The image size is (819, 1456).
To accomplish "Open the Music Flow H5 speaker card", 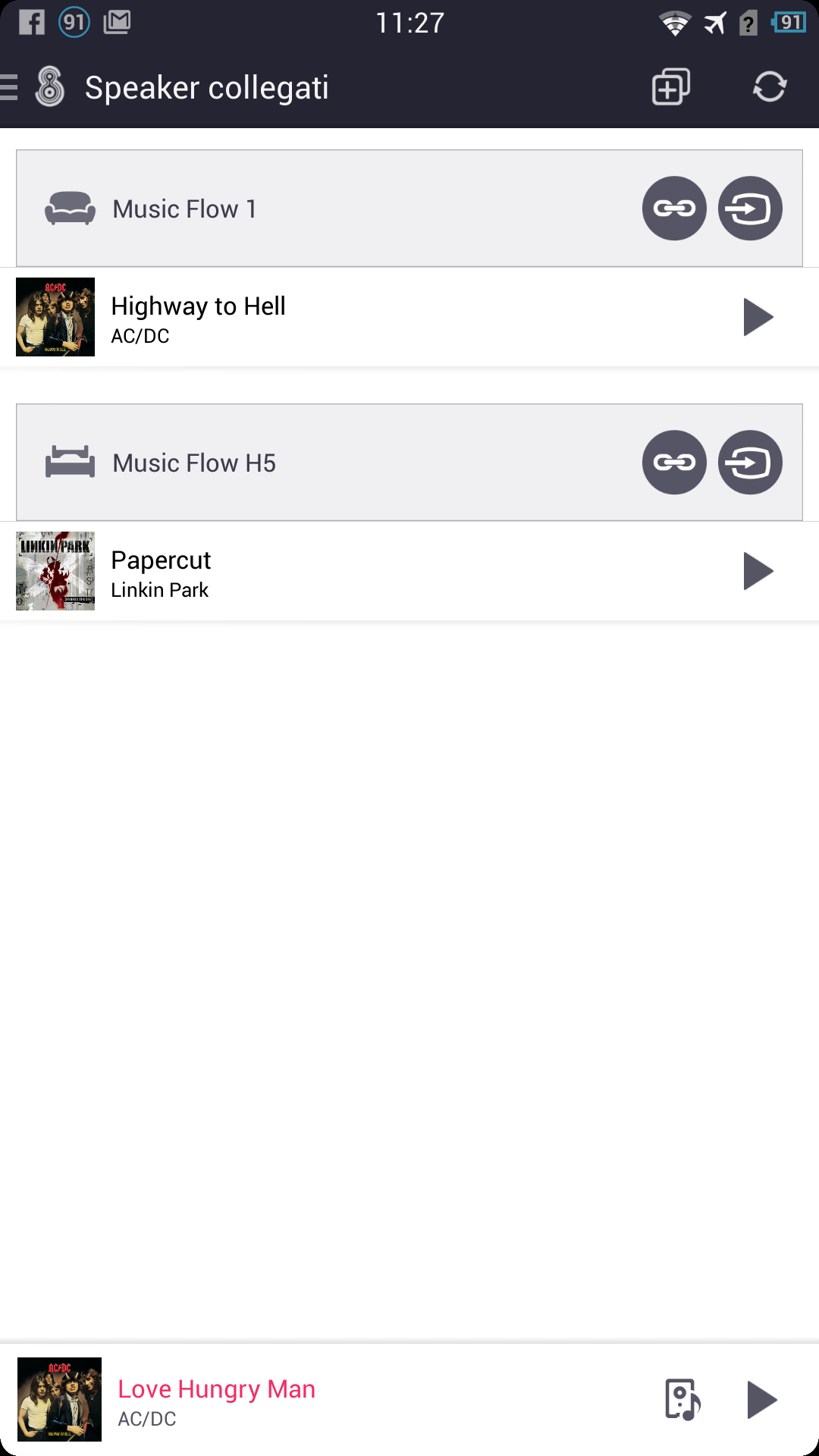I will coord(409,463).
